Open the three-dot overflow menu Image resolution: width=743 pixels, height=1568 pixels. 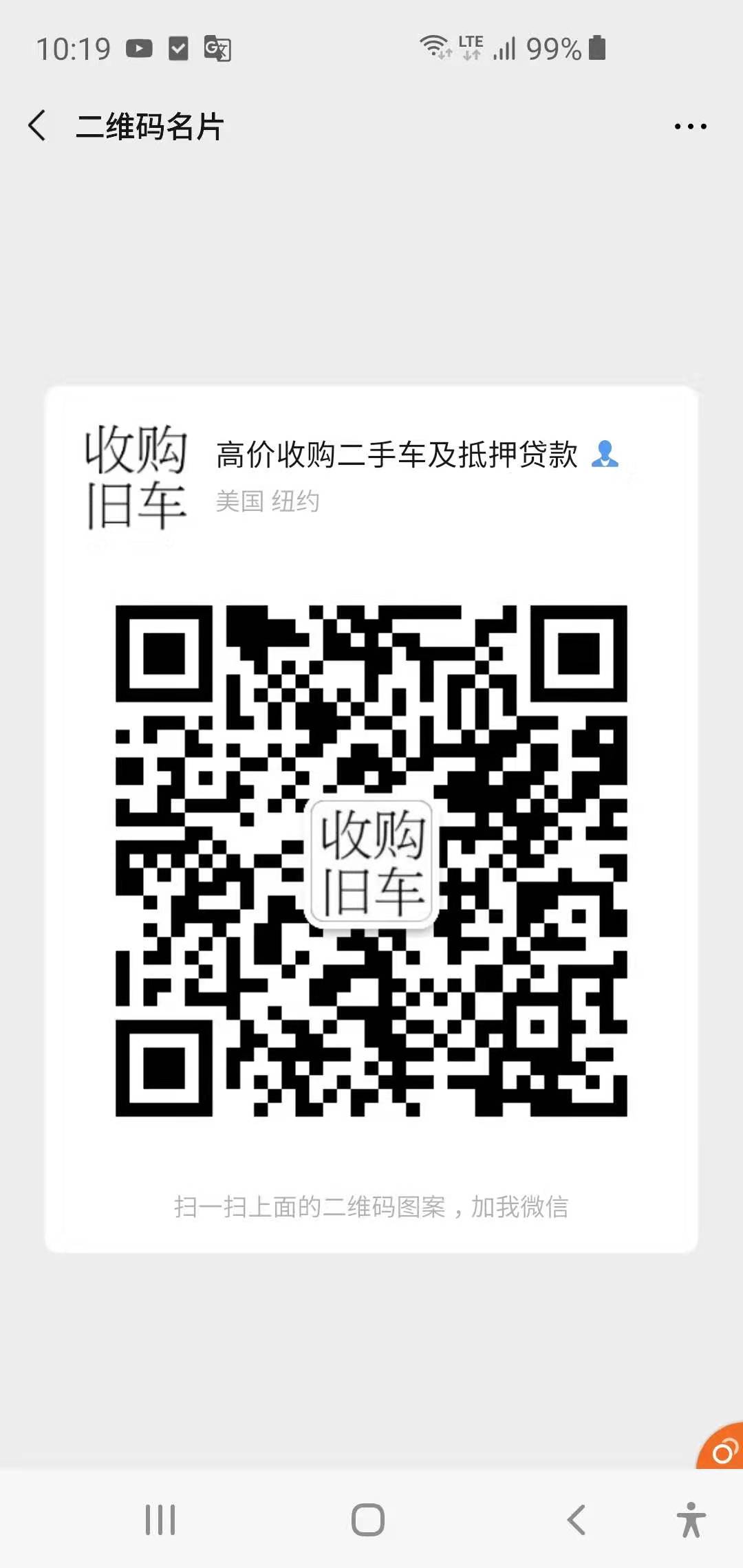690,127
